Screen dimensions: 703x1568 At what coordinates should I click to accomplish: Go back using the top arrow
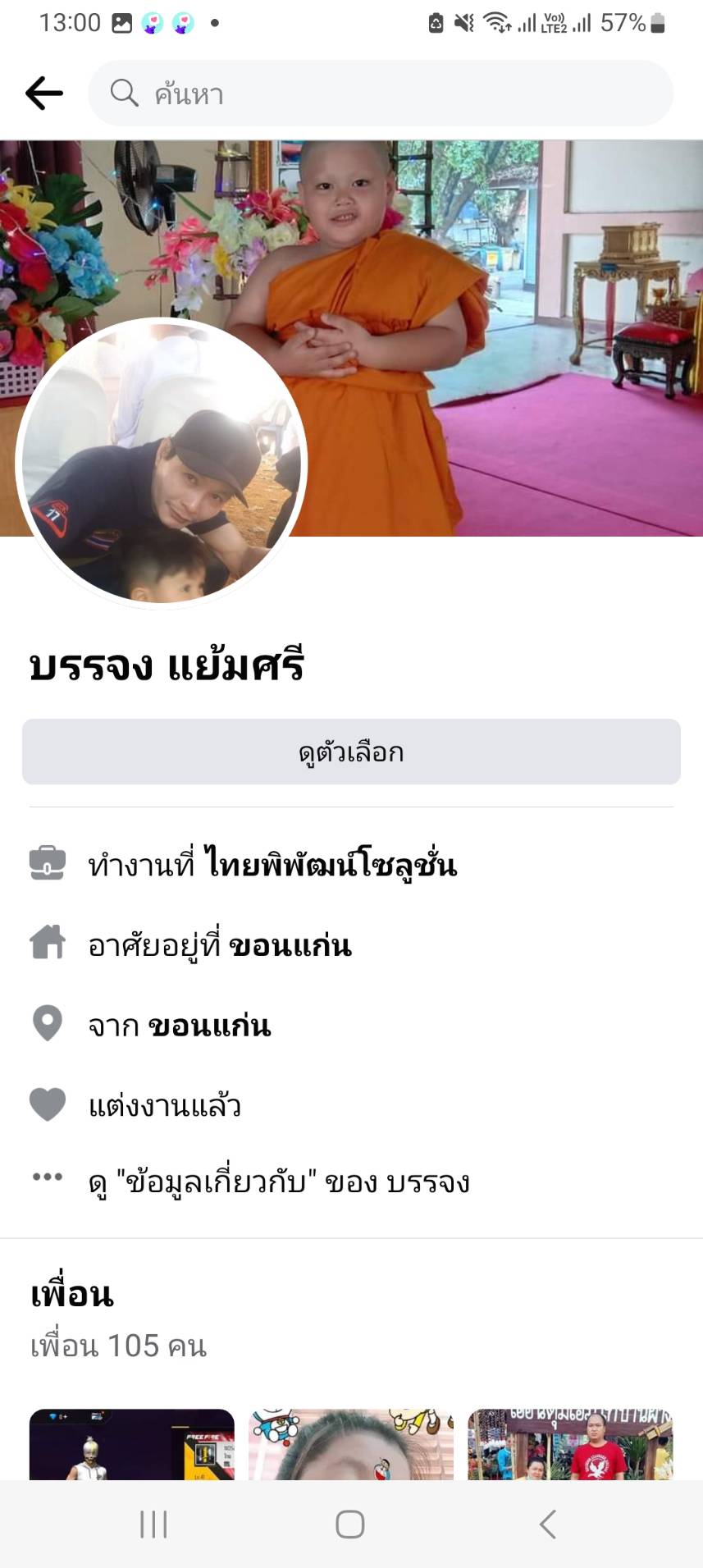44,94
